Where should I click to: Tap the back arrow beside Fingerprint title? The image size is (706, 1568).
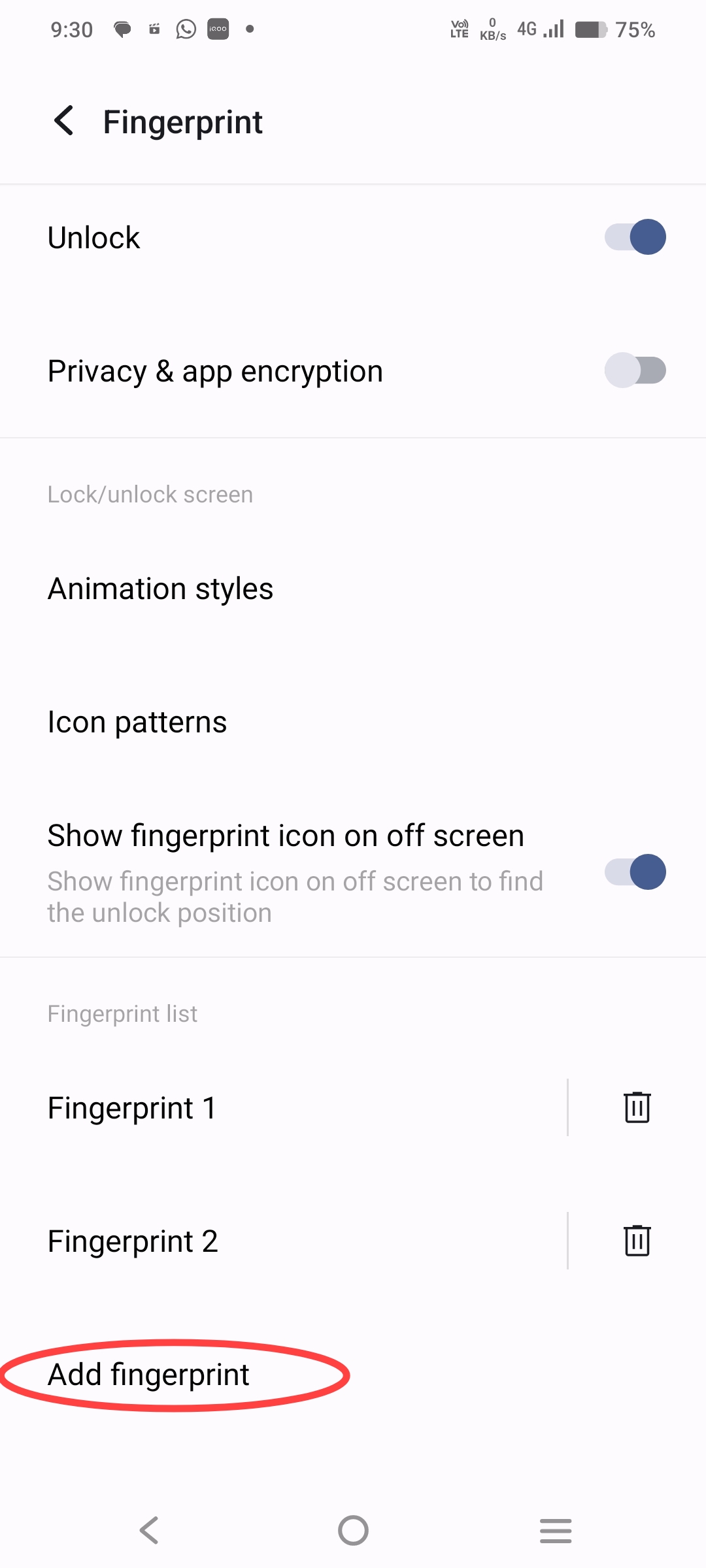(x=63, y=122)
